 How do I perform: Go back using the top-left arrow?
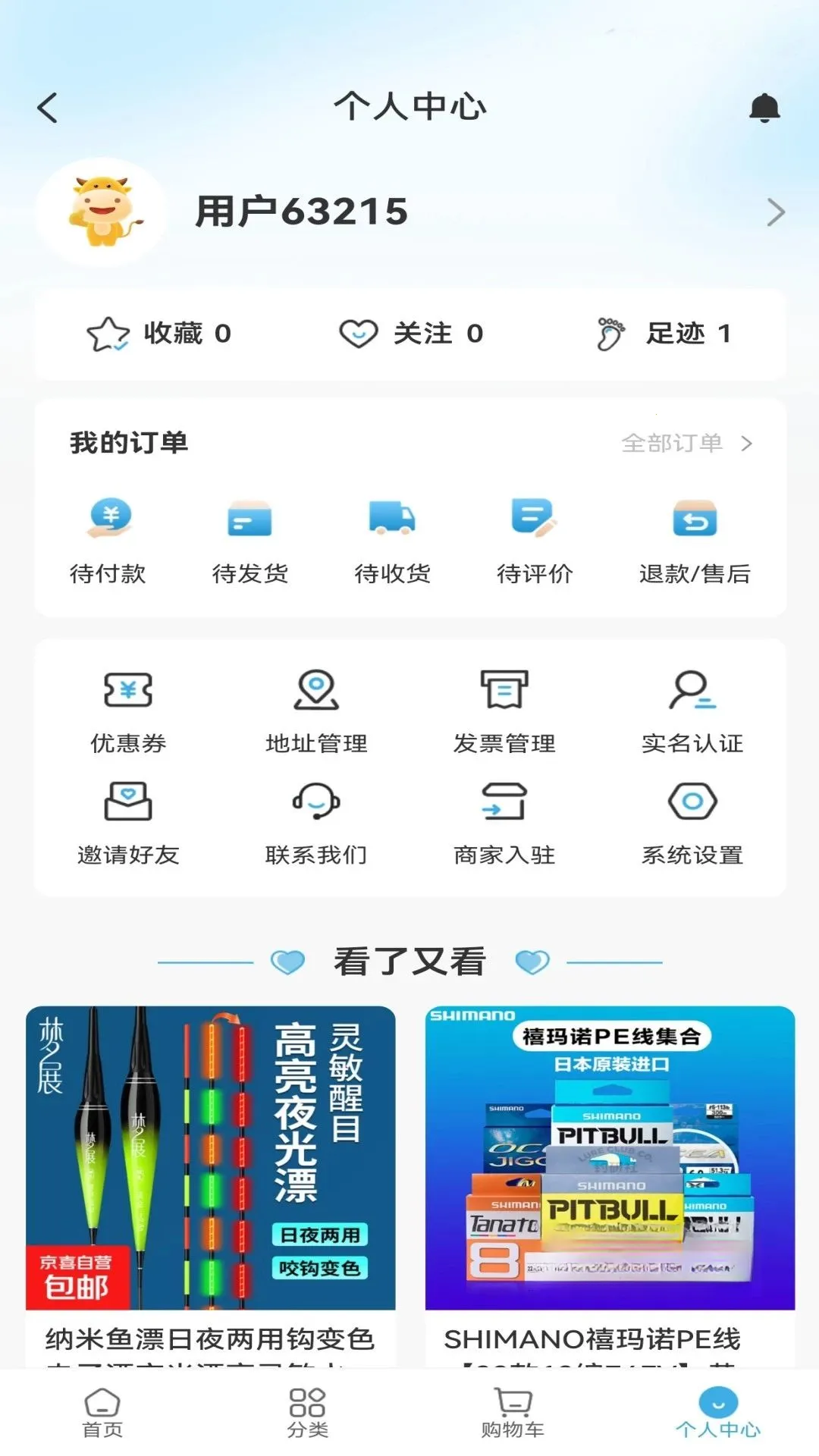[48, 108]
